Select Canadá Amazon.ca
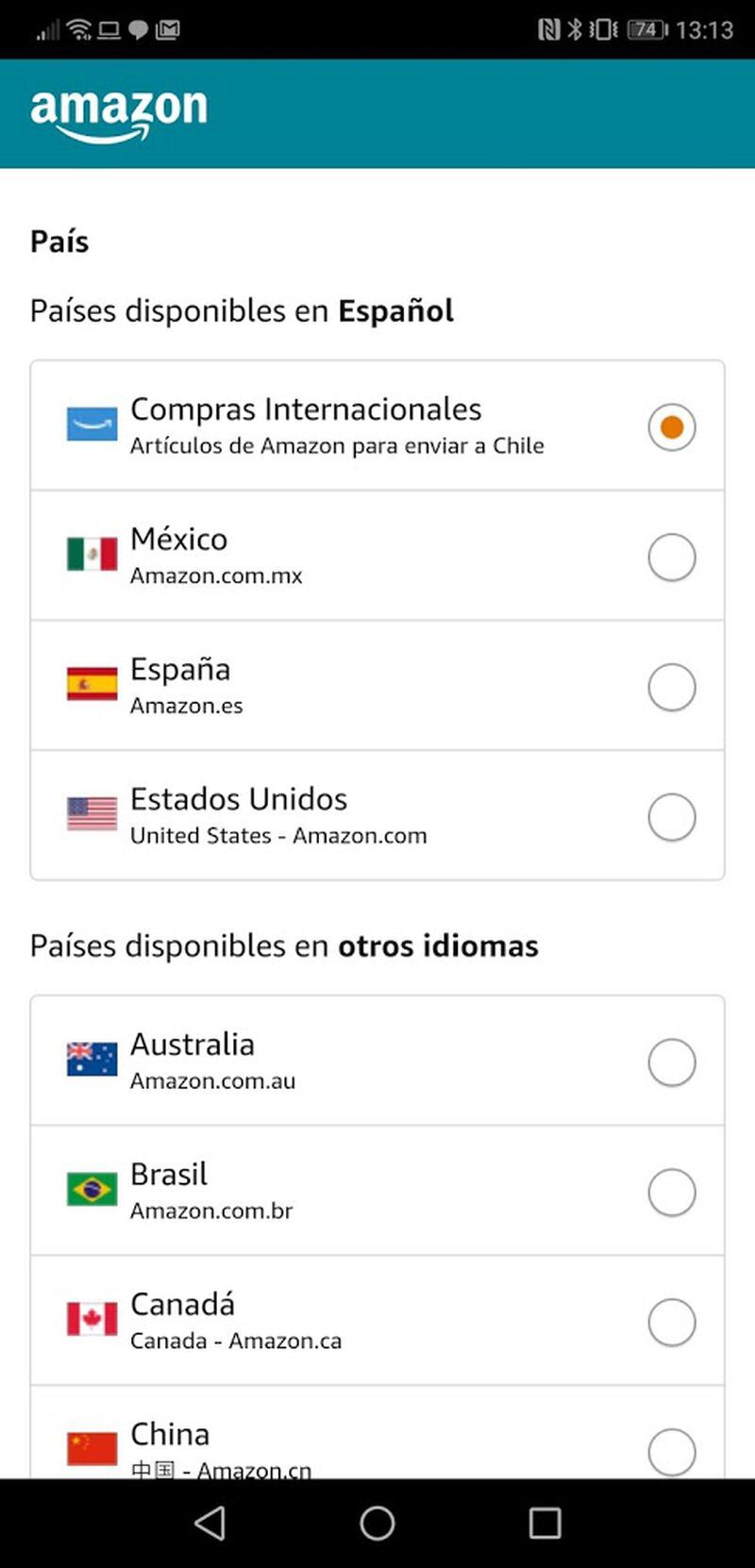 377,1321
